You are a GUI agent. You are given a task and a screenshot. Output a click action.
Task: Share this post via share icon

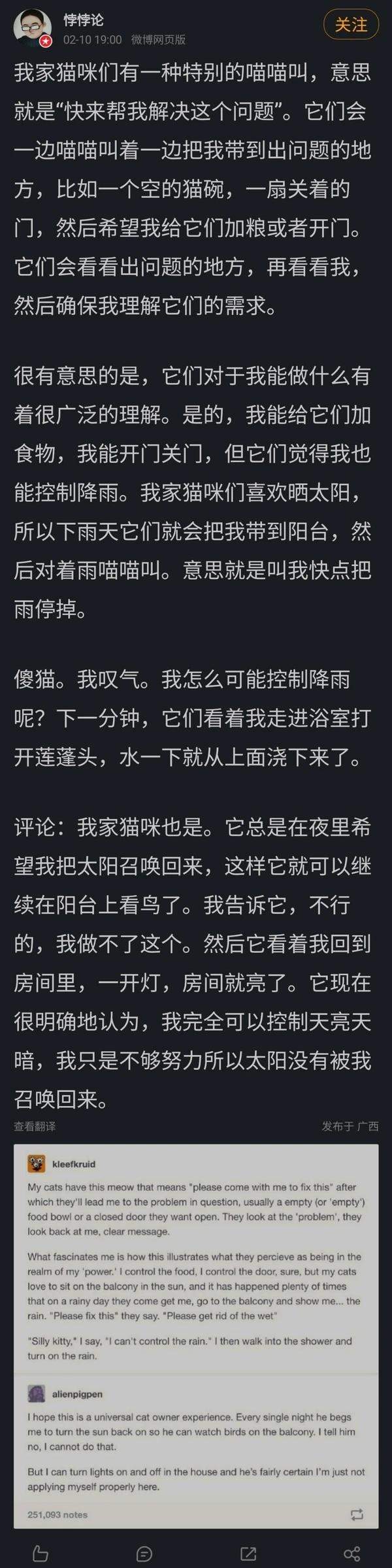click(351, 1554)
